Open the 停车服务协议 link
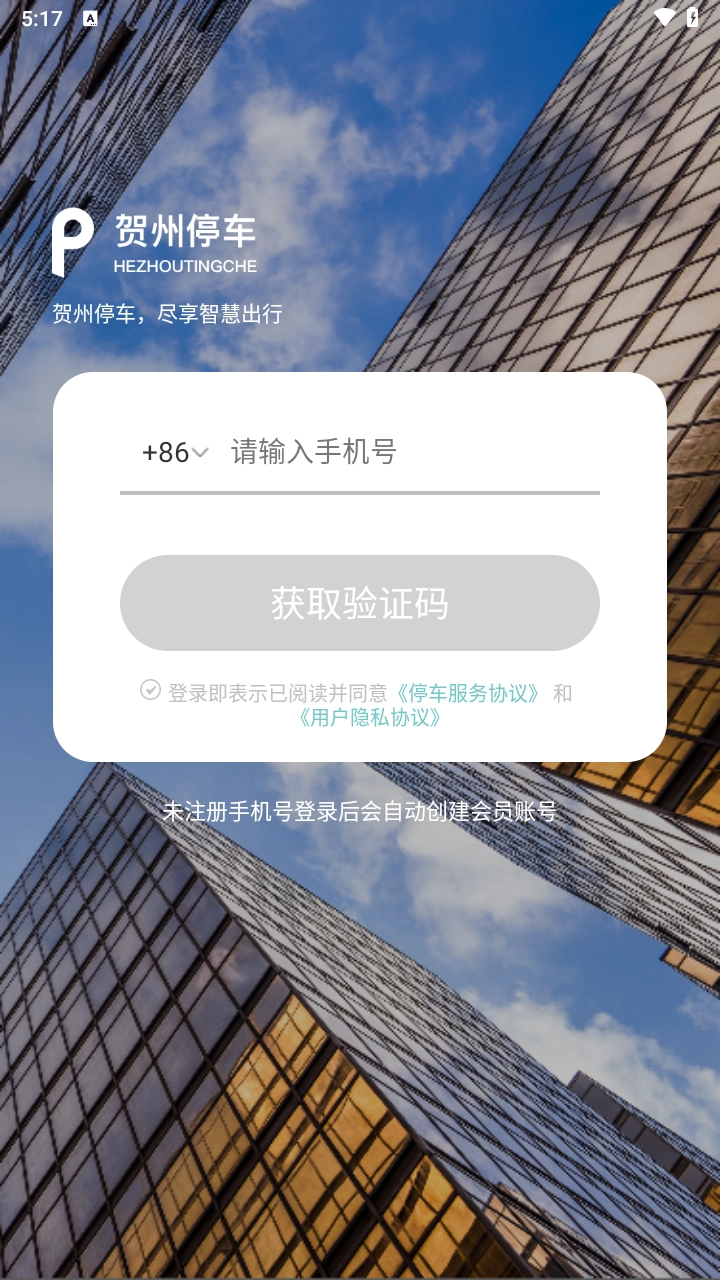The image size is (720, 1280). [469, 693]
